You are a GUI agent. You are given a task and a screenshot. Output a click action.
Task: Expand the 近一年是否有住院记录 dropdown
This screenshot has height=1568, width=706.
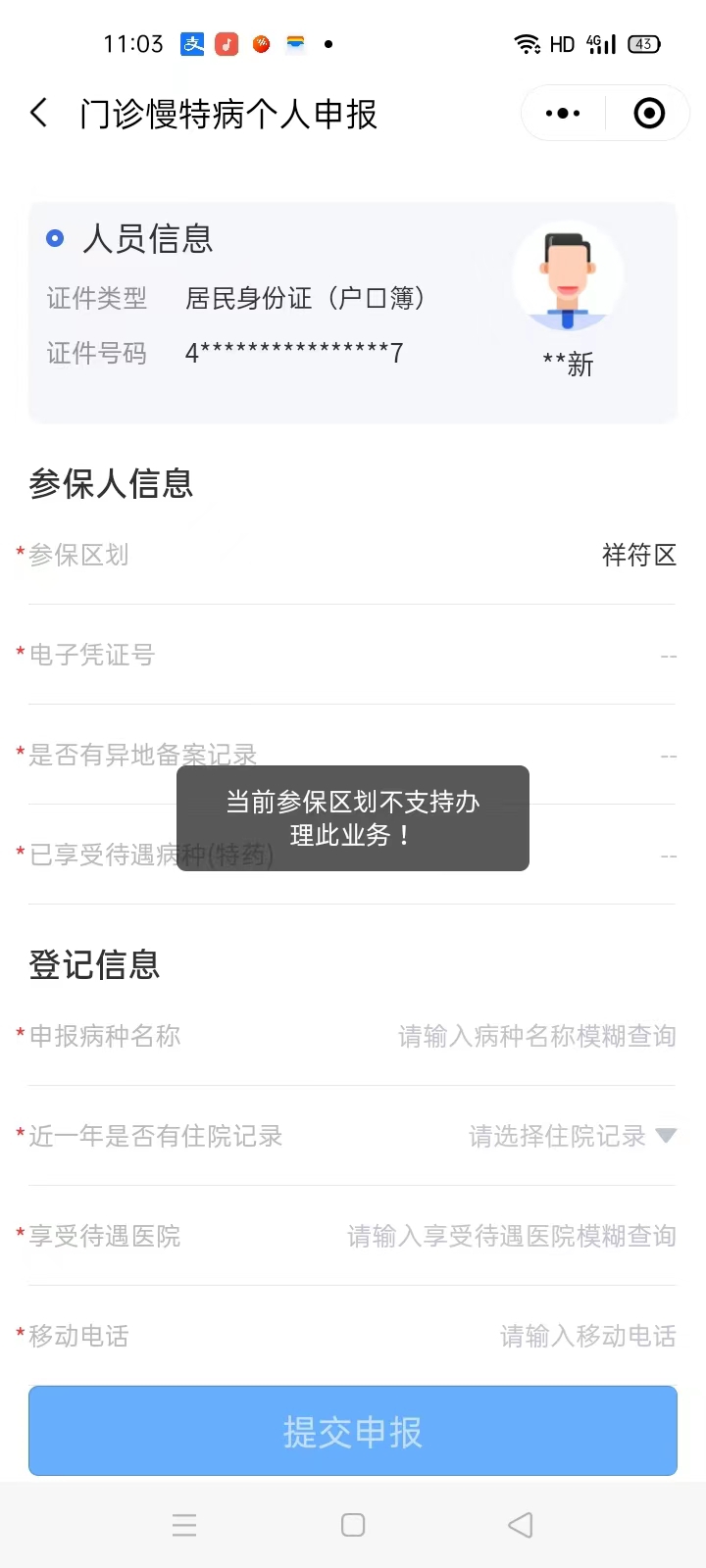[x=573, y=1137]
